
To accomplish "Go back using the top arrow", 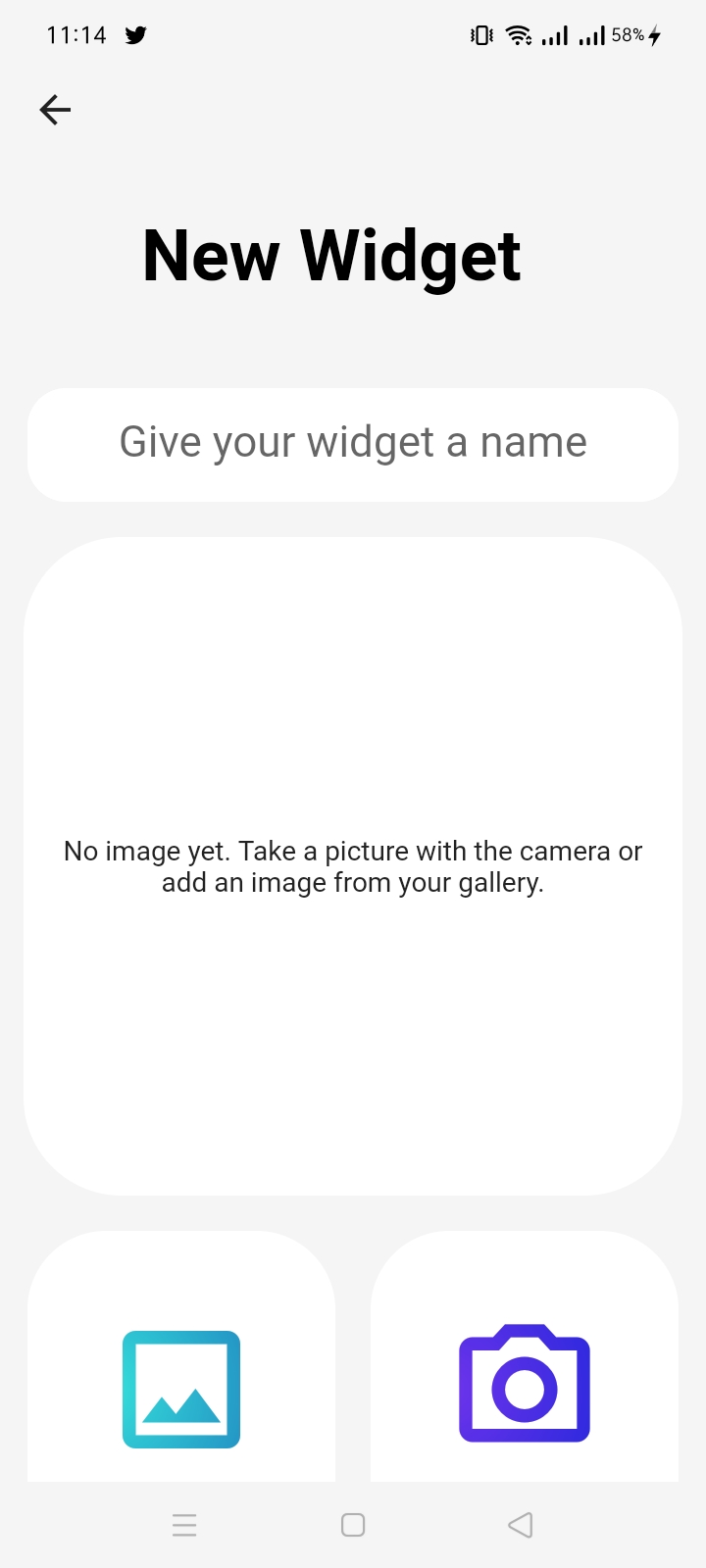I will pos(55,110).
